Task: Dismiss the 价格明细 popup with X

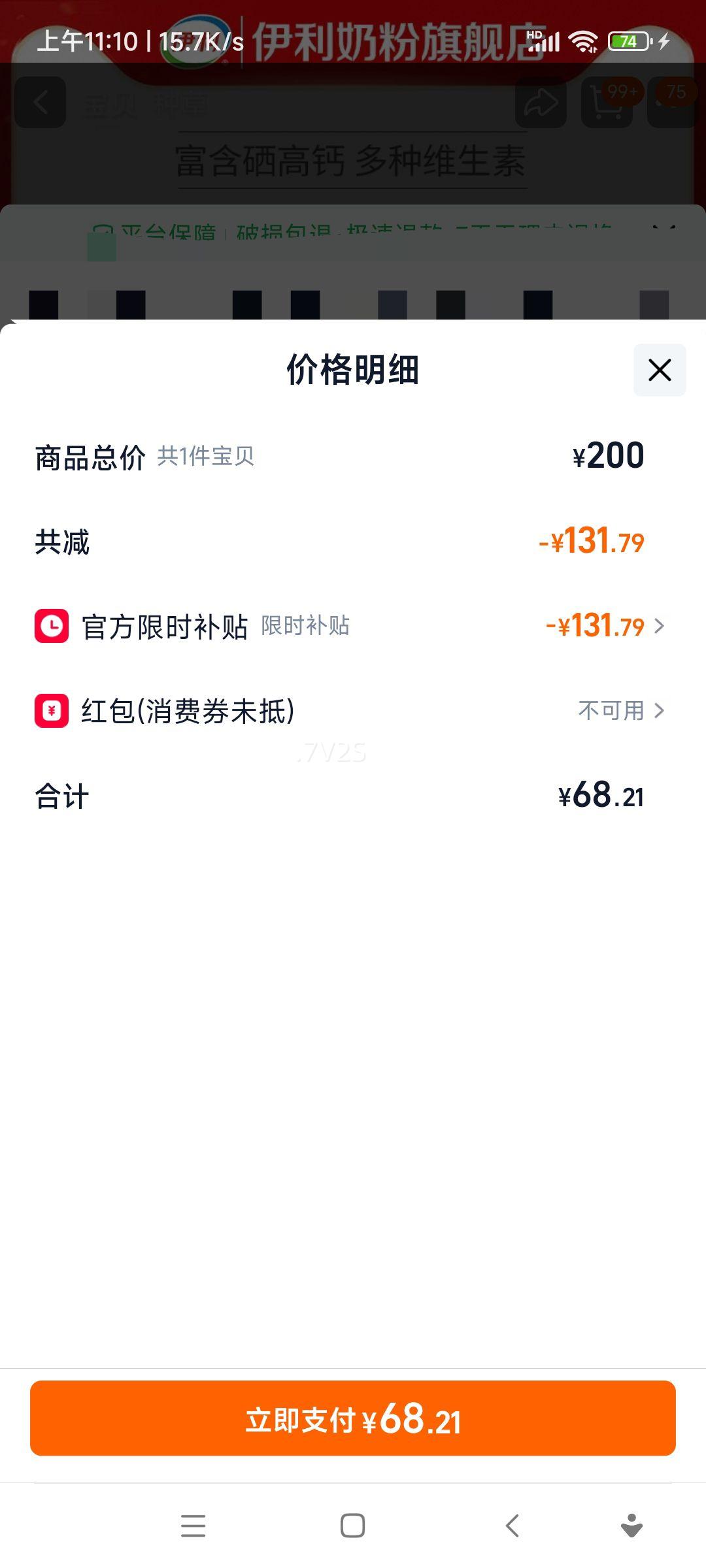Action: point(658,370)
